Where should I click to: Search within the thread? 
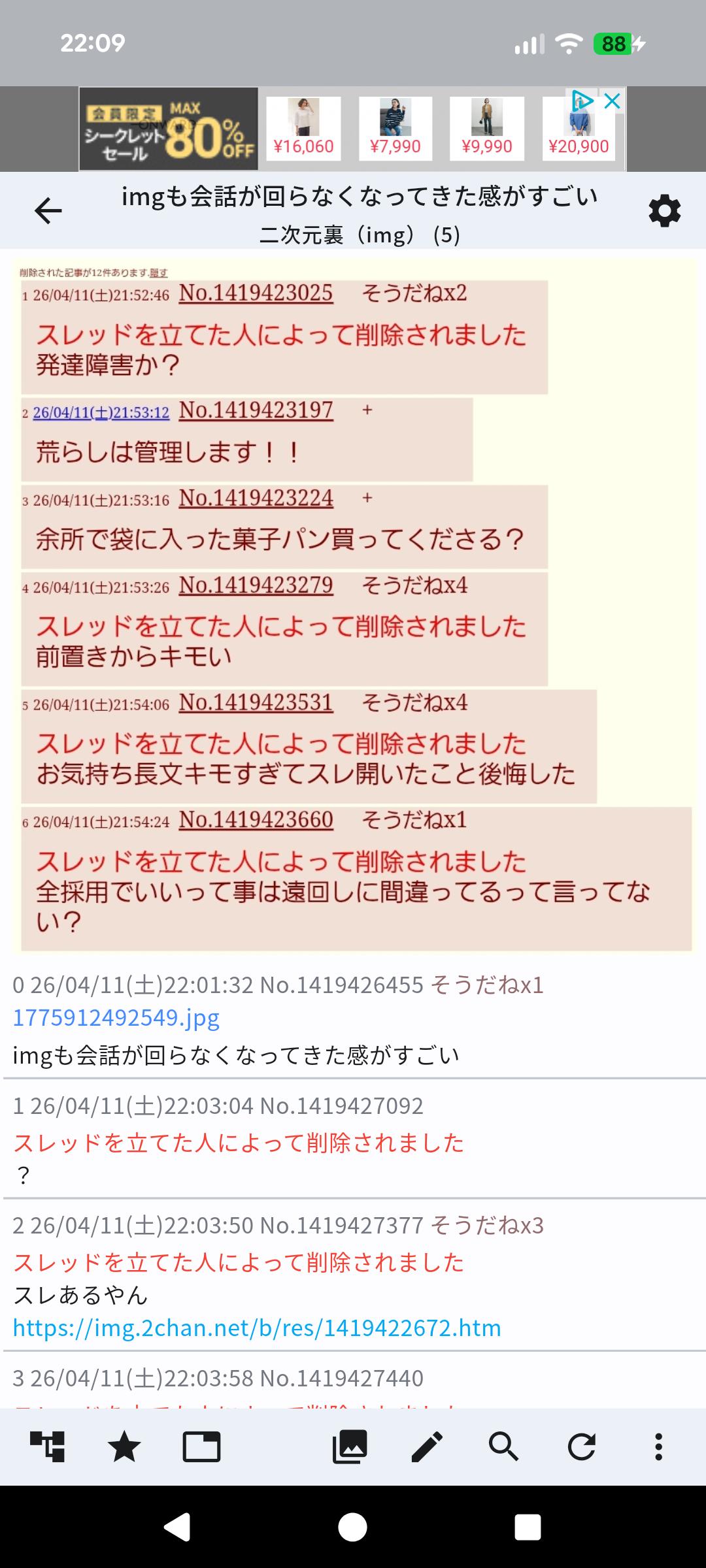click(x=503, y=1446)
